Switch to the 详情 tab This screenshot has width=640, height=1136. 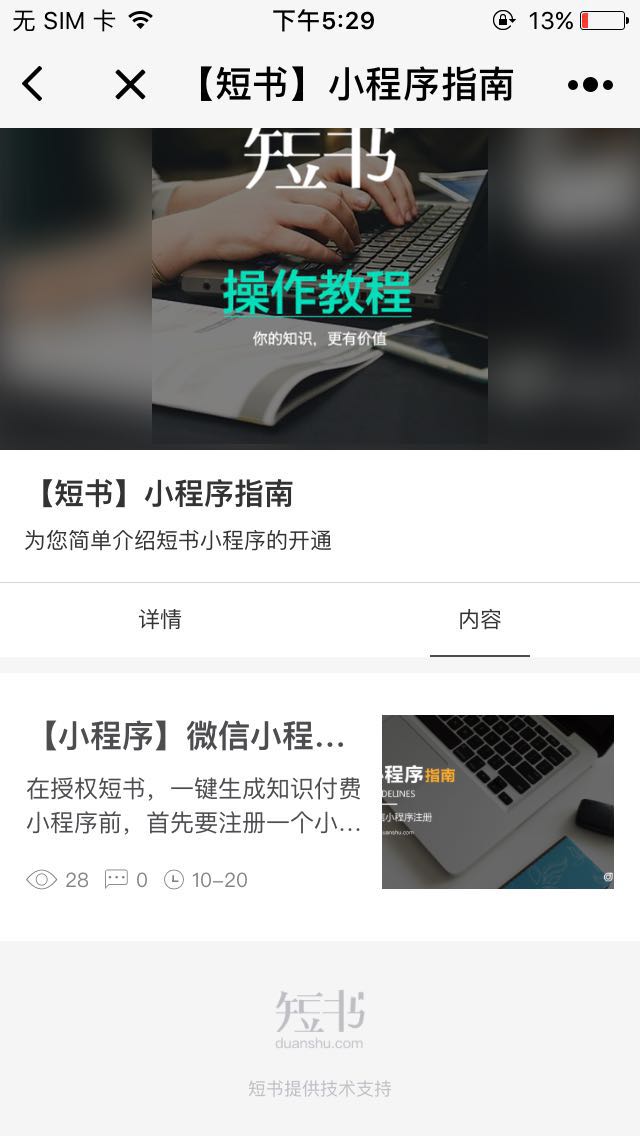pyautogui.click(x=160, y=620)
